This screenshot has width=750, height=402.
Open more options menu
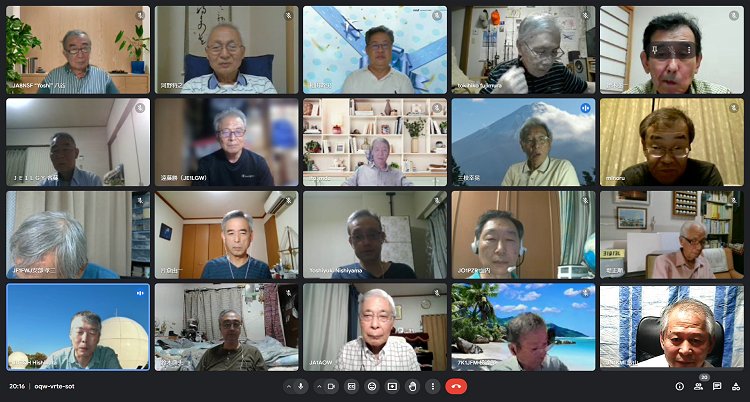pos(433,386)
